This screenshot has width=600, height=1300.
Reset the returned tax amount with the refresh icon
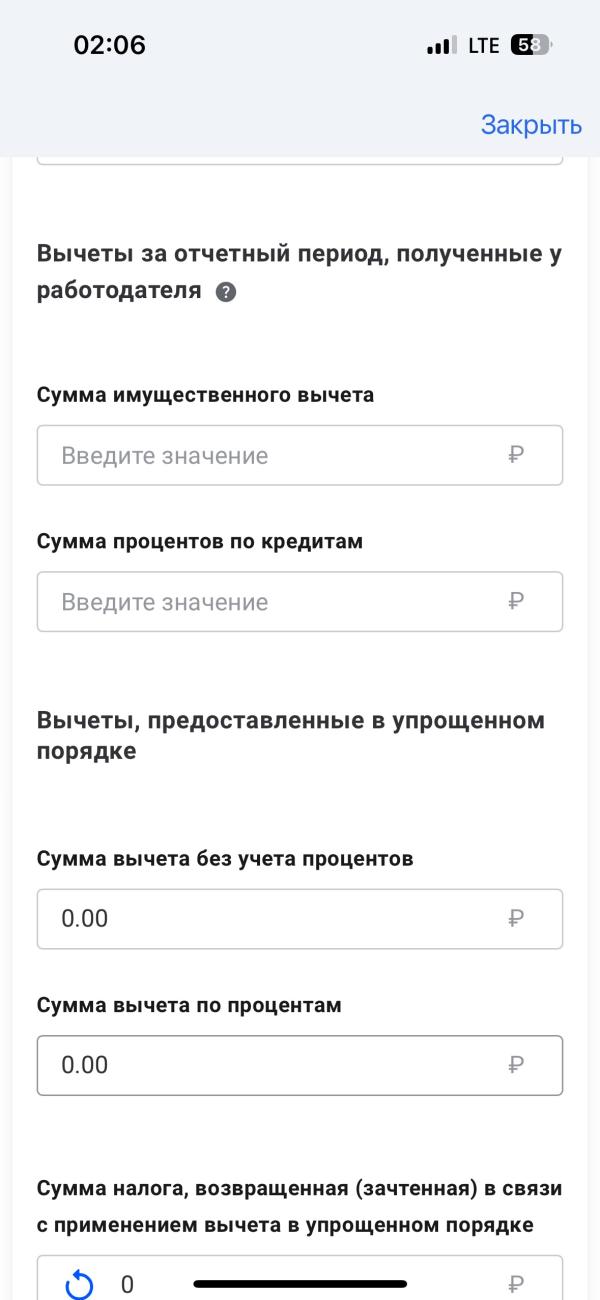click(79, 1285)
